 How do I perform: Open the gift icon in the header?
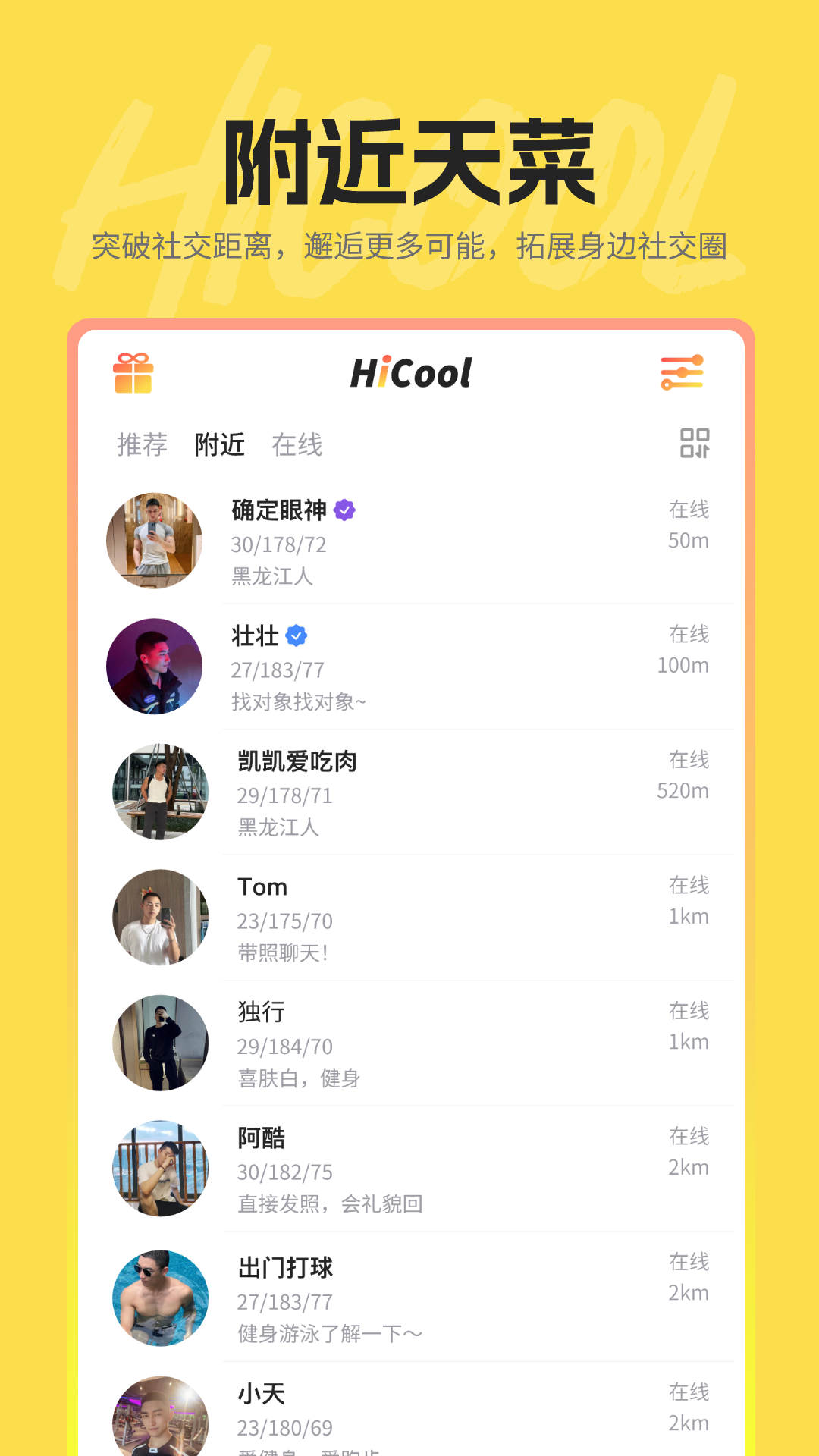(x=135, y=373)
